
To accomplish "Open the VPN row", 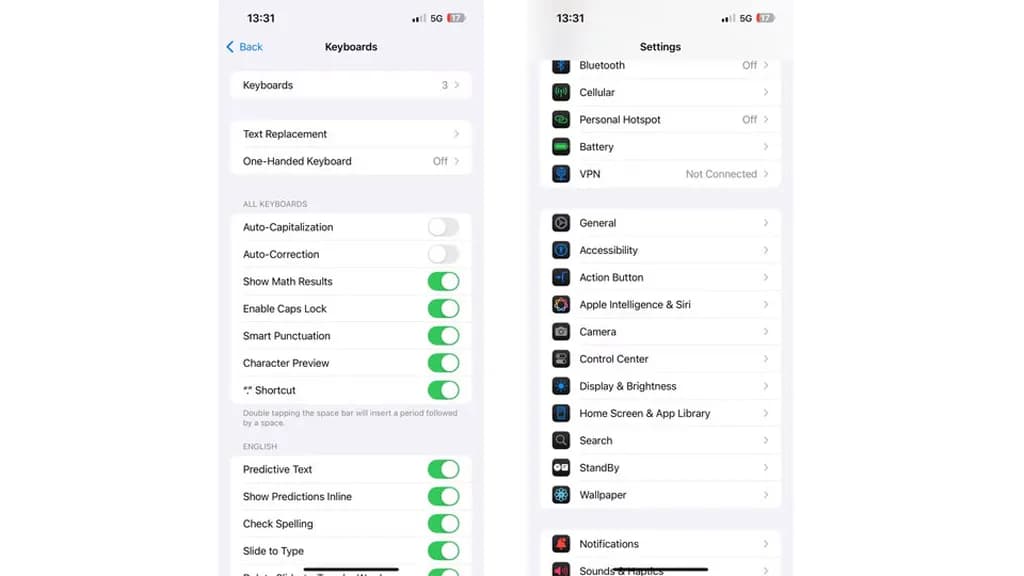I will [660, 174].
